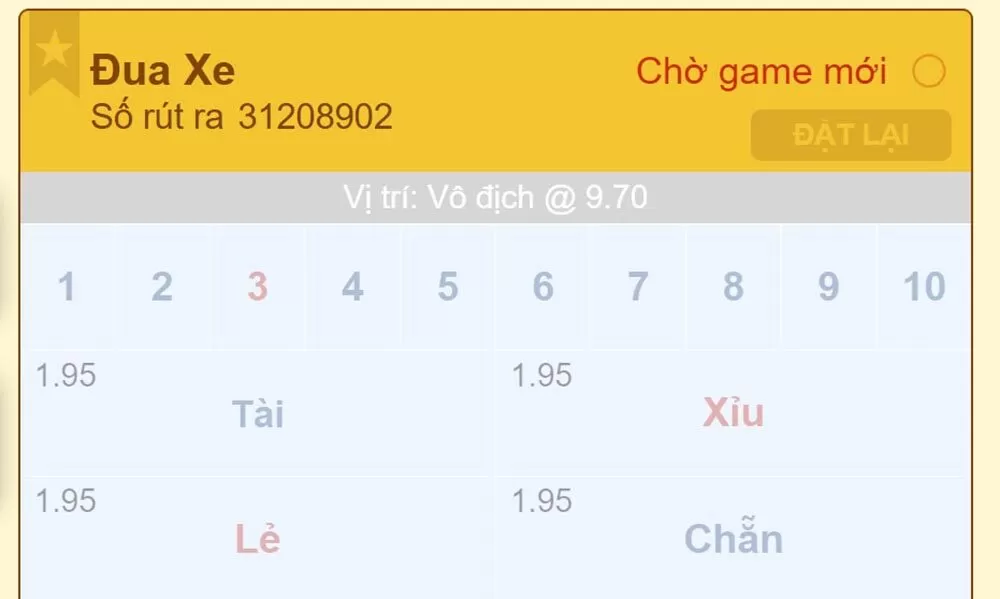Pick number 2 in the number row
This screenshot has width=1000, height=599.
click(x=162, y=287)
